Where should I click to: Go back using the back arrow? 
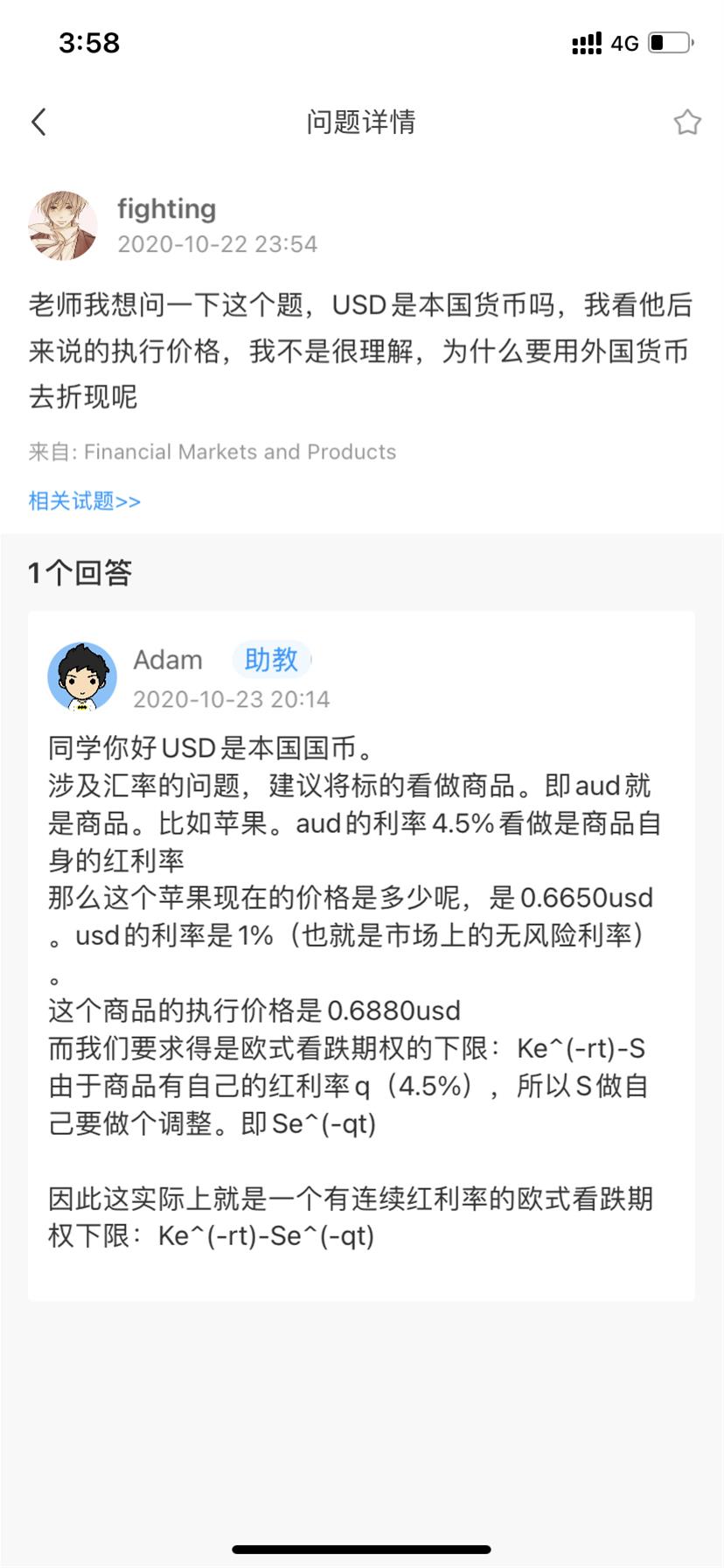38,122
